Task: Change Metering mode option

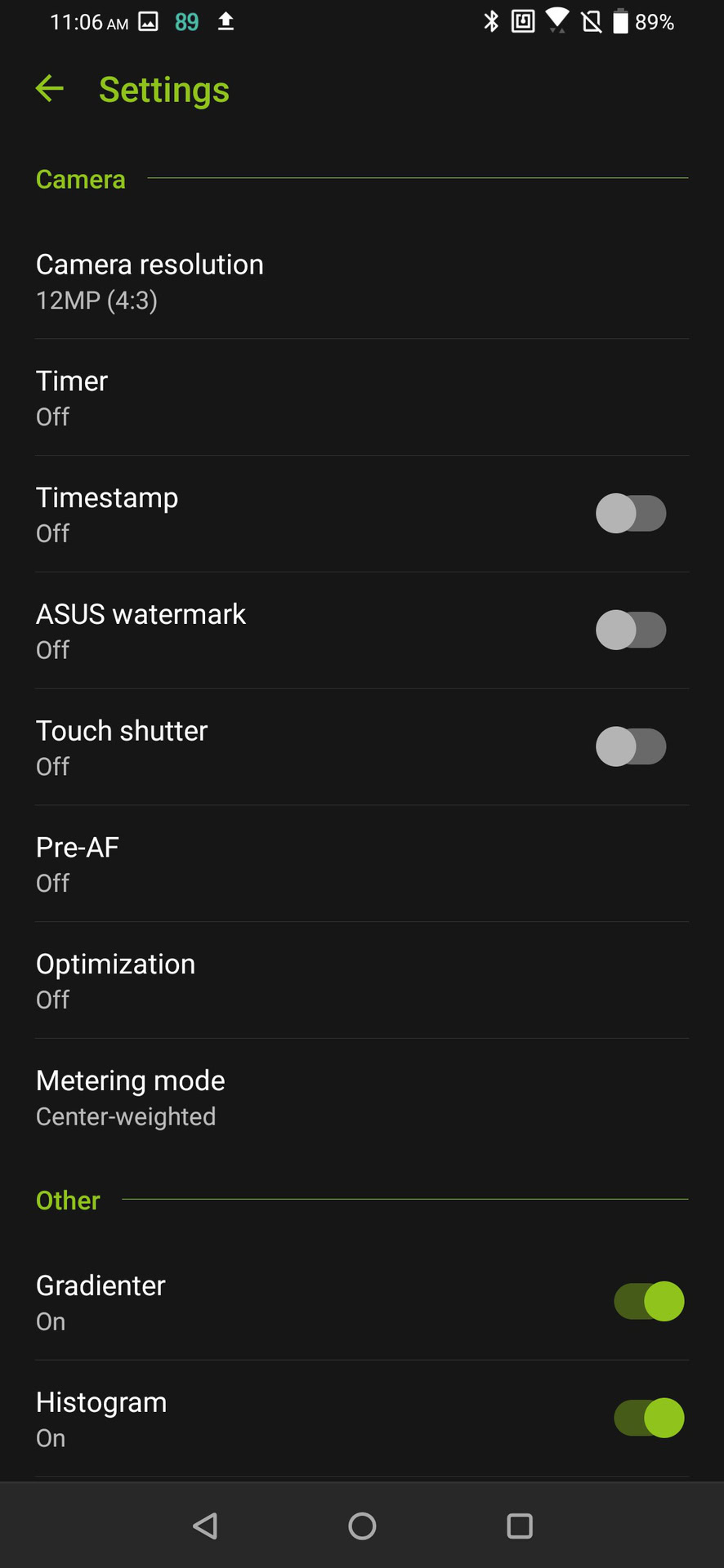Action: point(131,1097)
